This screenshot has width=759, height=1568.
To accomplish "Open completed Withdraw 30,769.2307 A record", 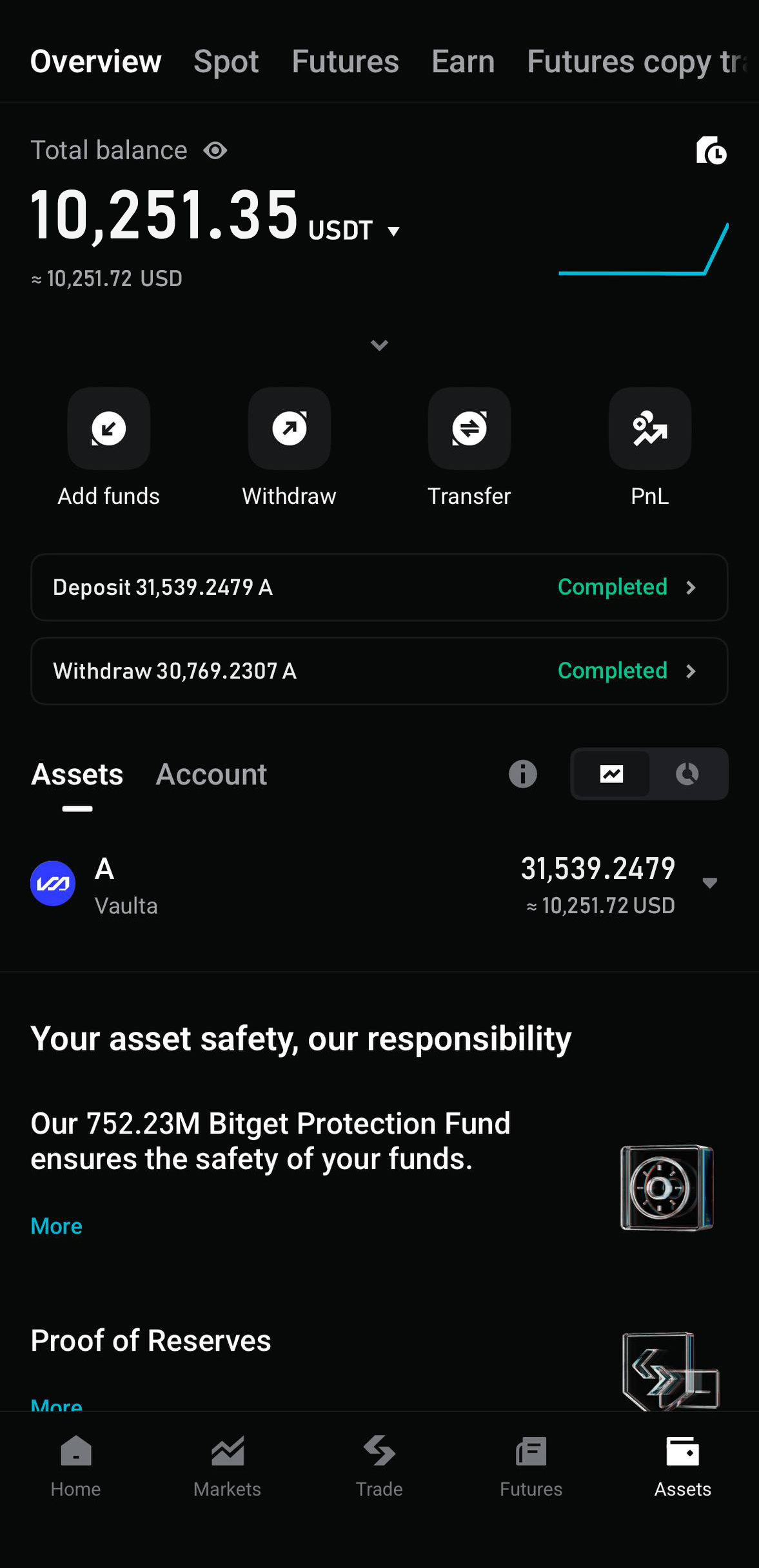I will (x=379, y=671).
